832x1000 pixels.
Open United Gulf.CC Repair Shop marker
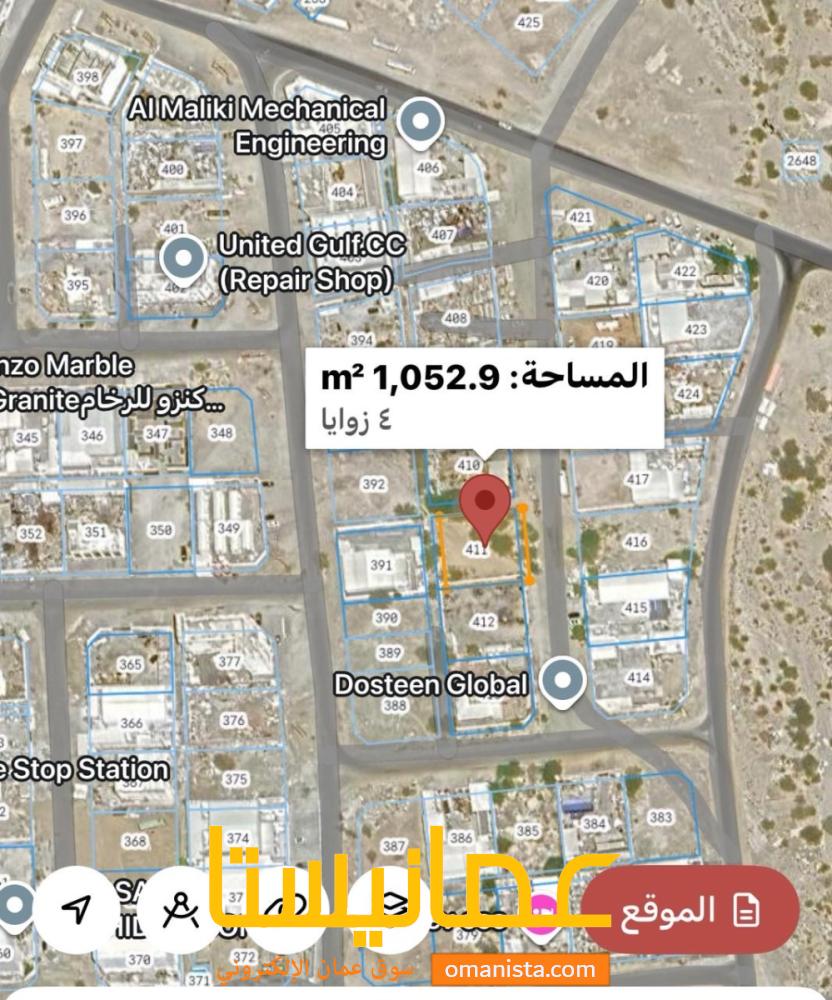(183, 260)
